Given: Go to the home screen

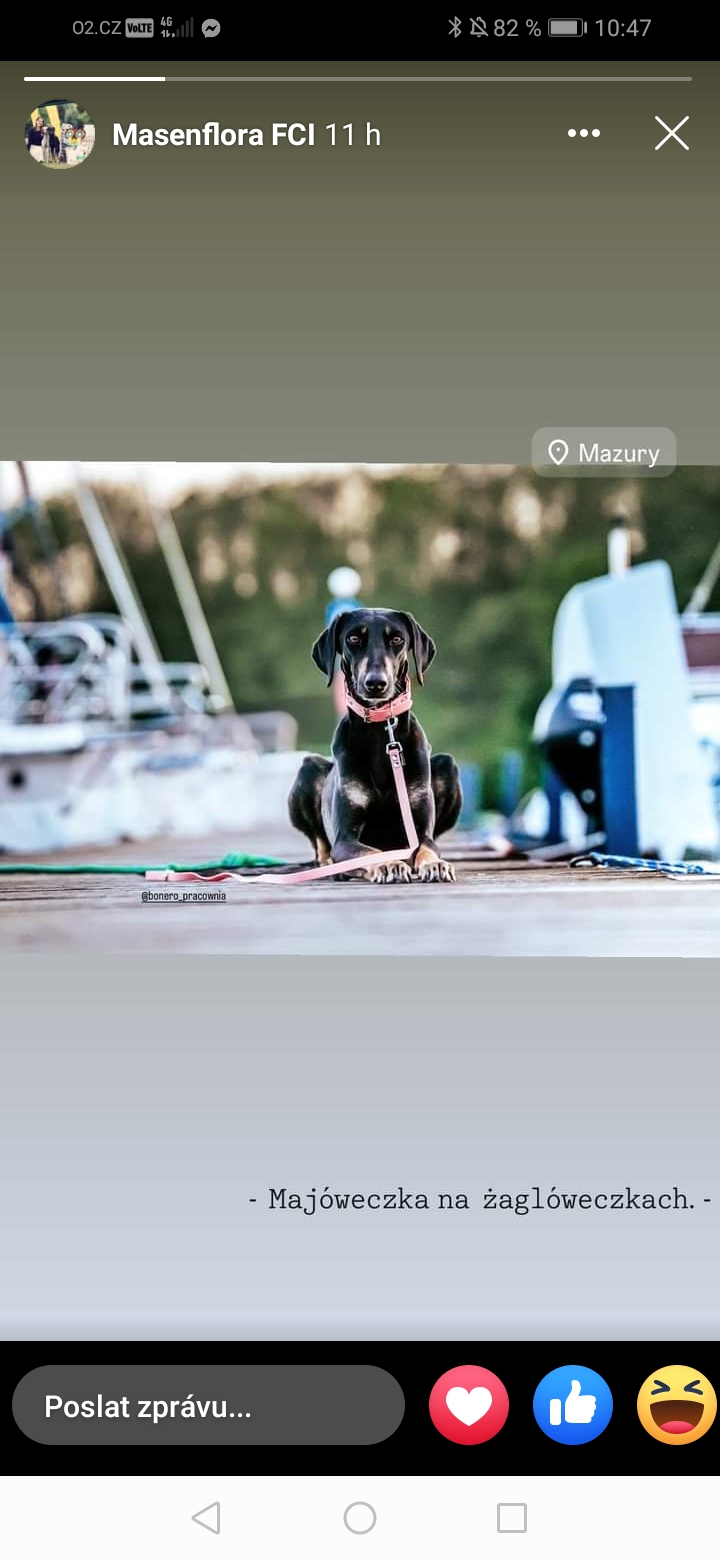Looking at the screenshot, I should (x=360, y=1518).
